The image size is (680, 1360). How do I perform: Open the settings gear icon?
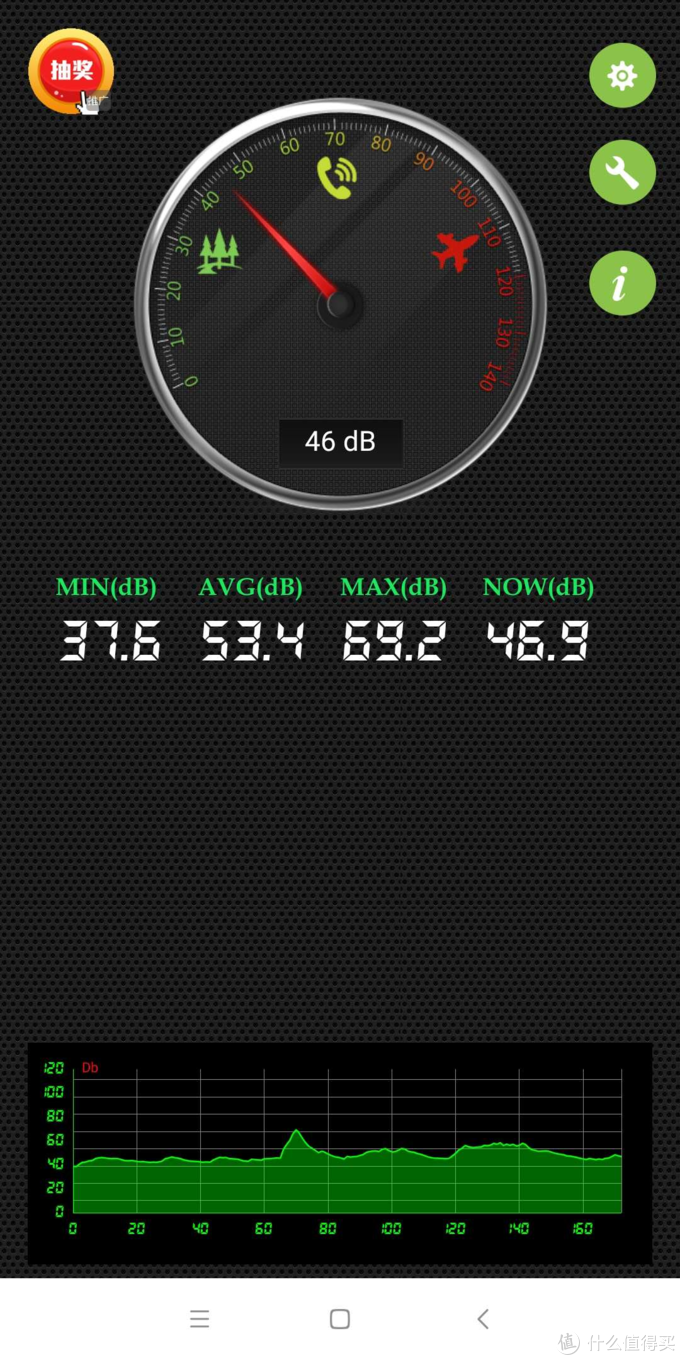point(622,75)
